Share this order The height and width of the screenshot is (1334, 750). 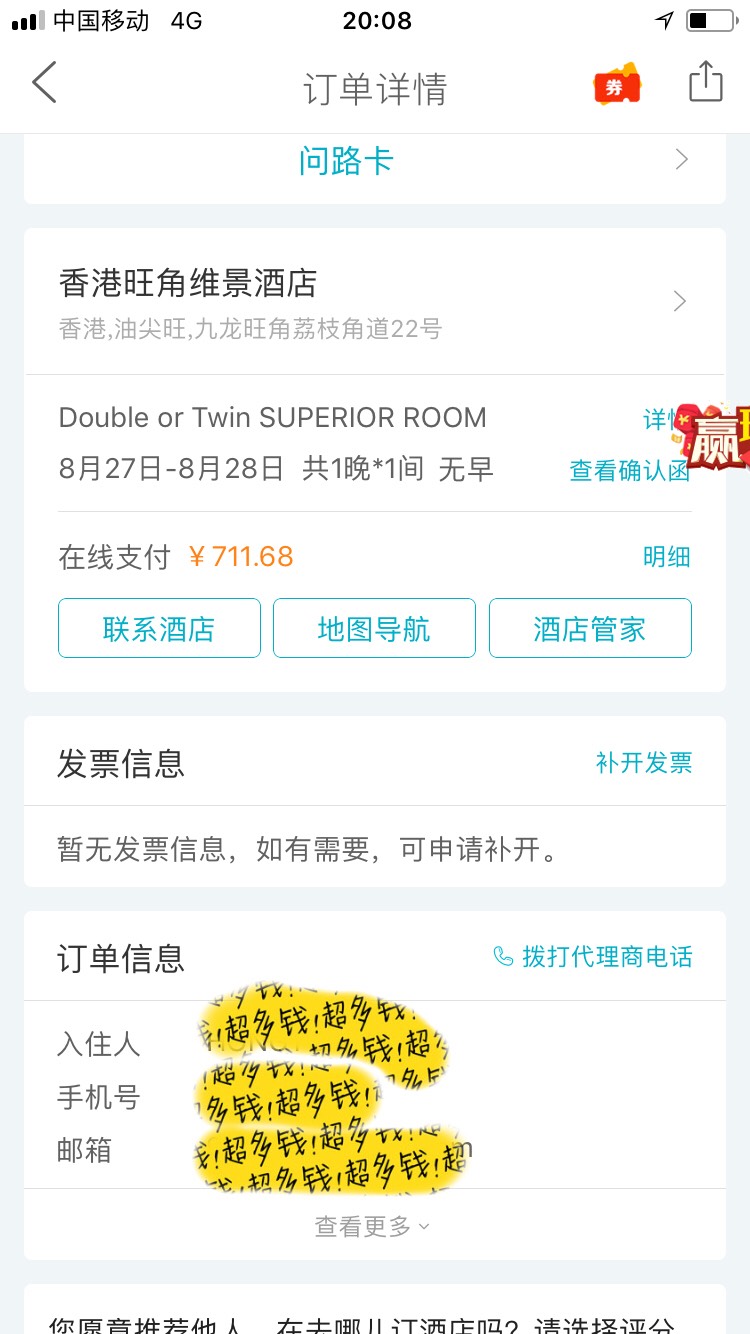click(x=705, y=83)
